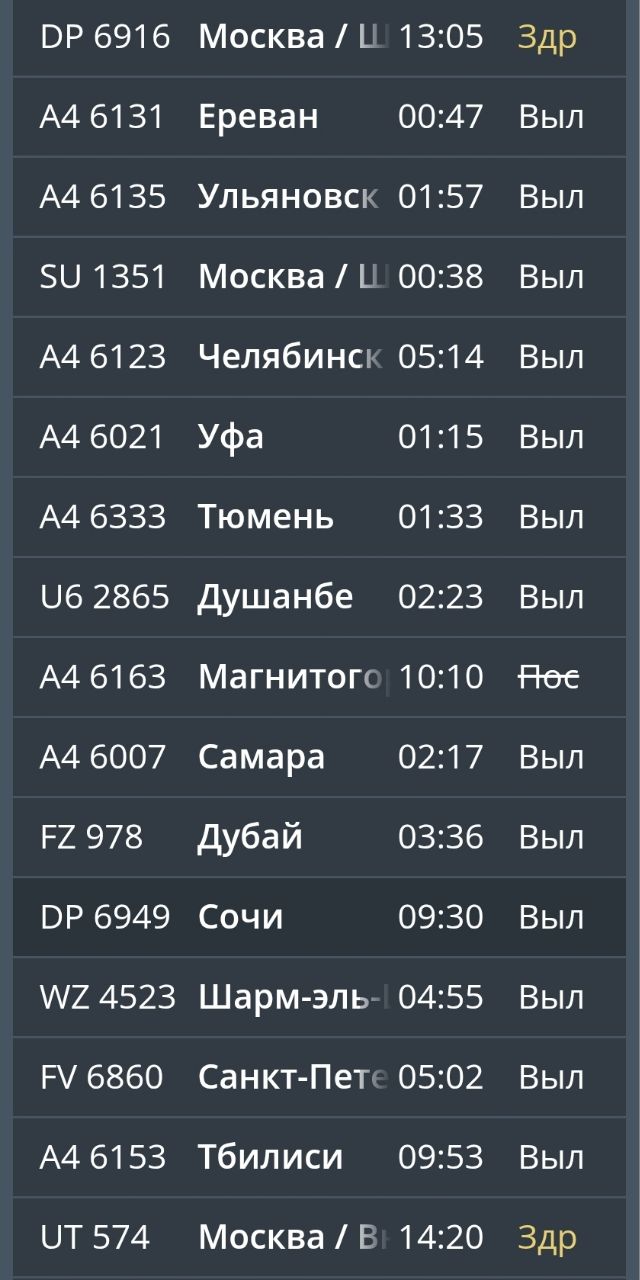
Task: Open flight A4 6153 to Тбилиси
Action: [x=326, y=1157]
